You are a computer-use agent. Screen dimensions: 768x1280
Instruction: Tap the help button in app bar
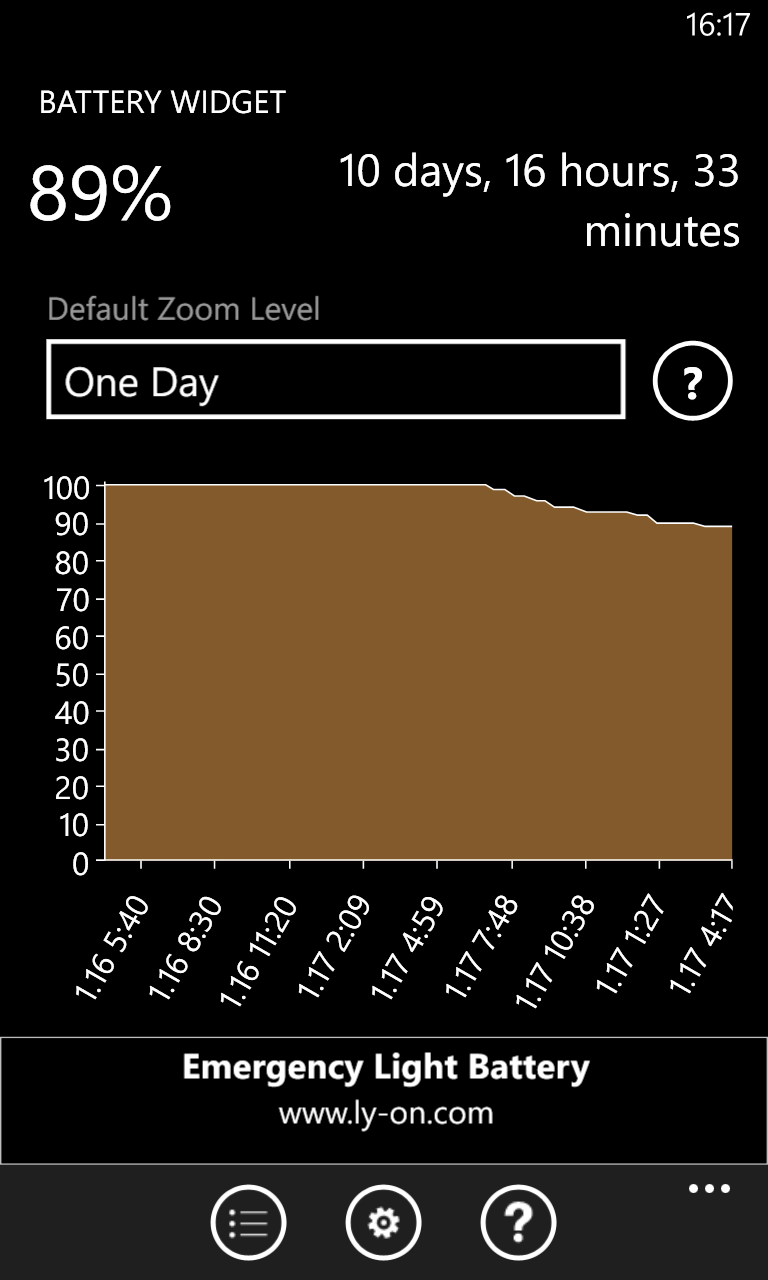518,1222
